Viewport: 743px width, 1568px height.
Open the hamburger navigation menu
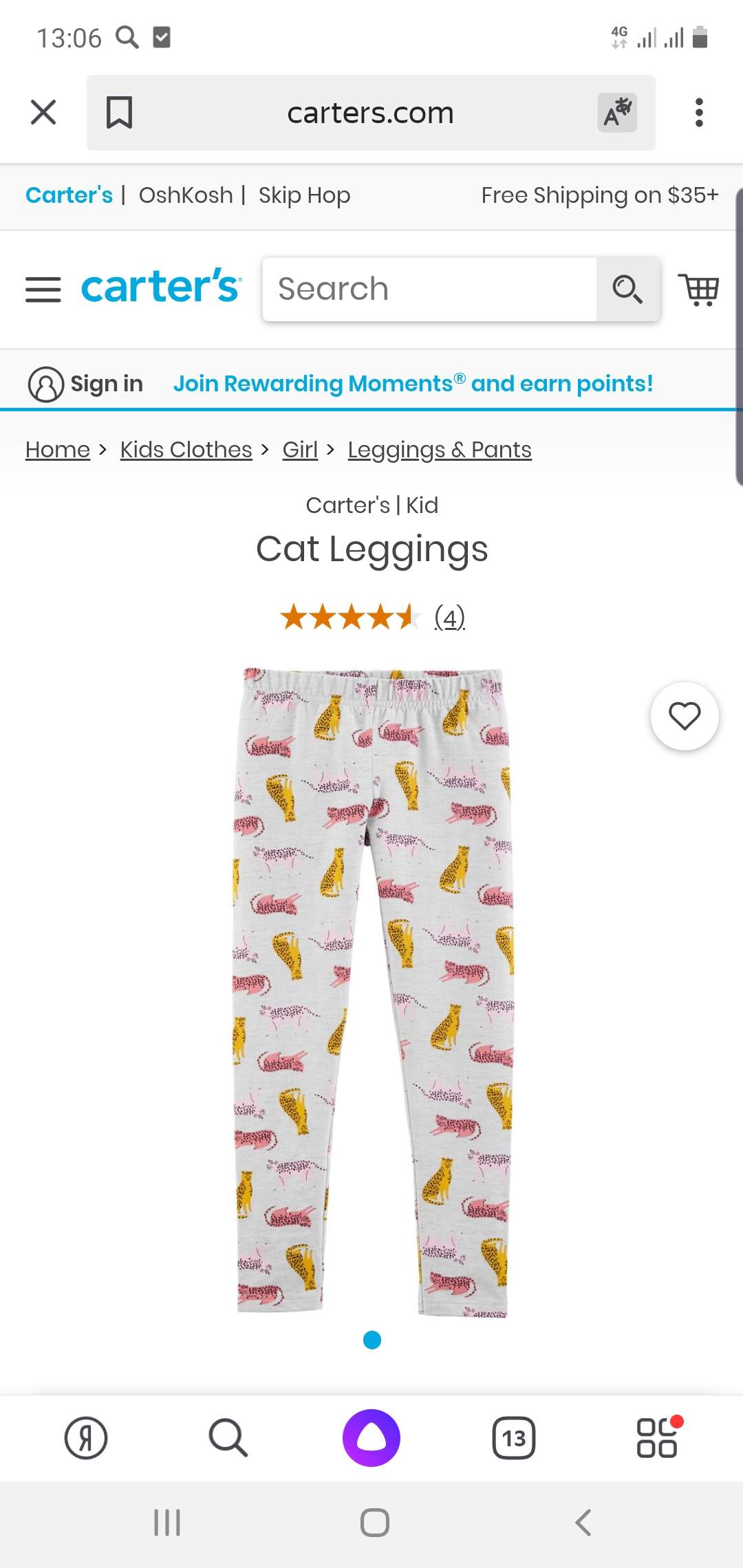pos(43,290)
